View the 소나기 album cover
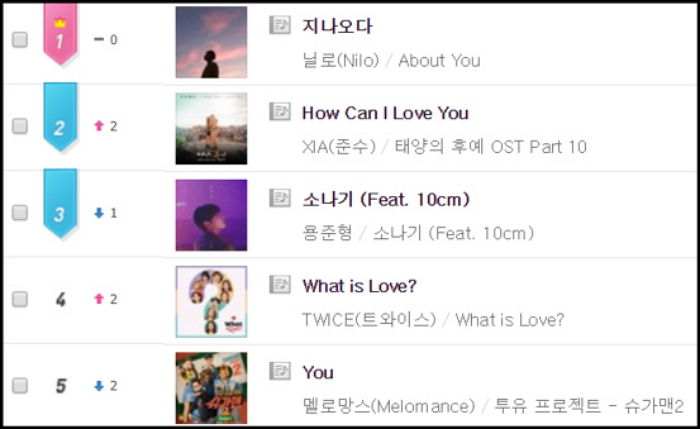This screenshot has height=429, width=700. [211, 215]
